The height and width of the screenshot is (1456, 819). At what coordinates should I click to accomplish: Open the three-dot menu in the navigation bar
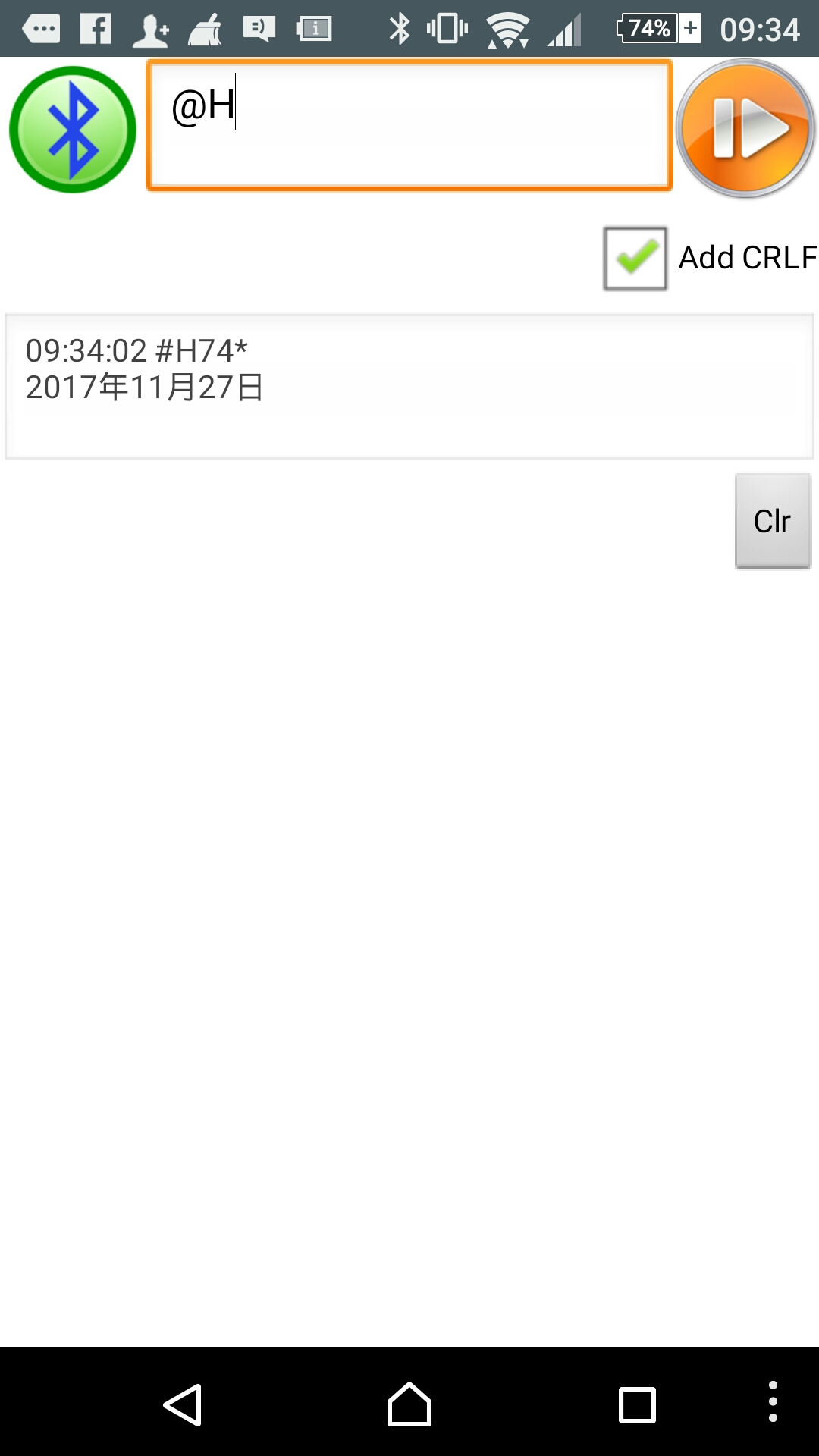point(773,1401)
